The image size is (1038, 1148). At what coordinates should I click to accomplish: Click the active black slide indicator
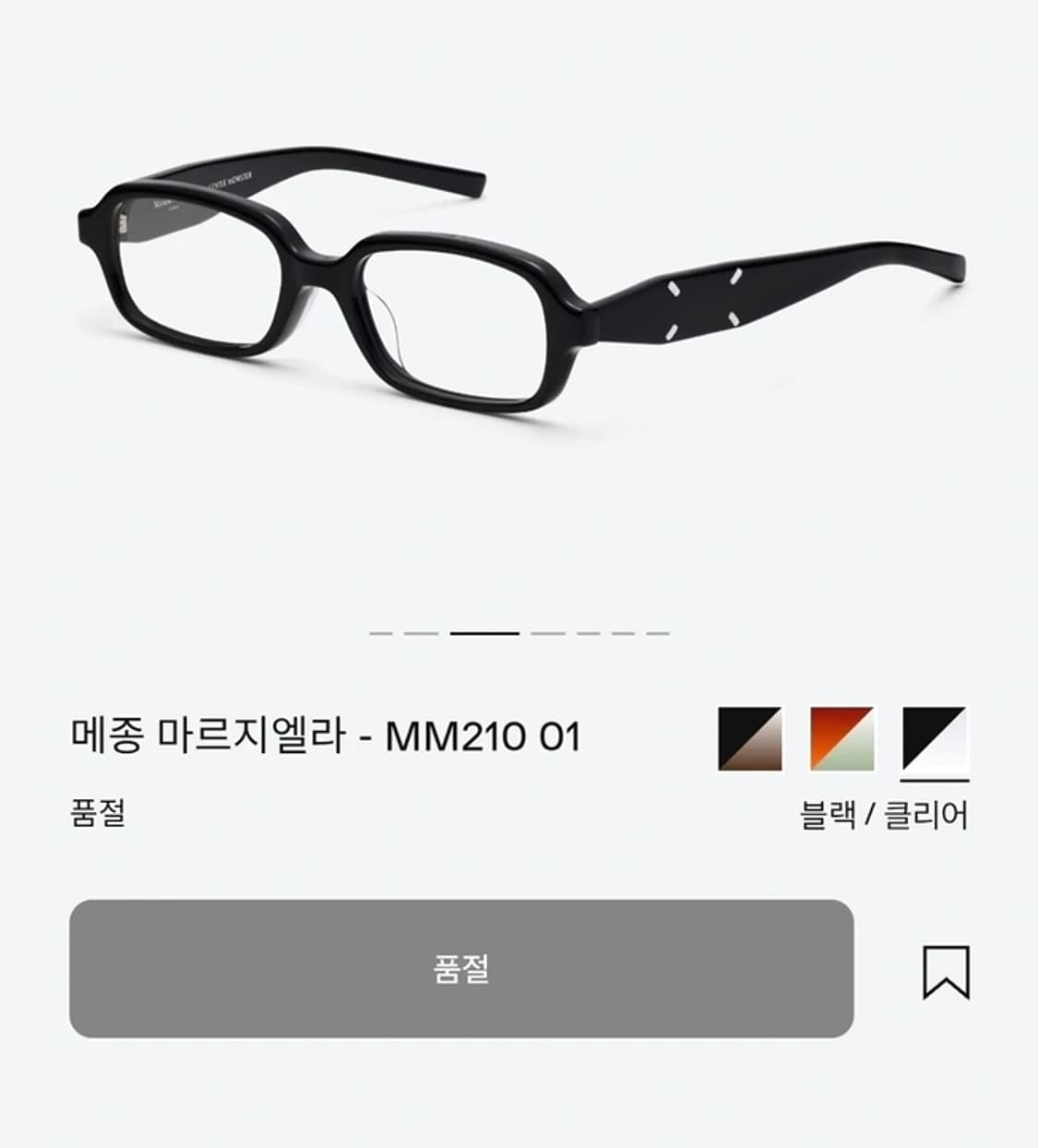pyautogui.click(x=484, y=633)
